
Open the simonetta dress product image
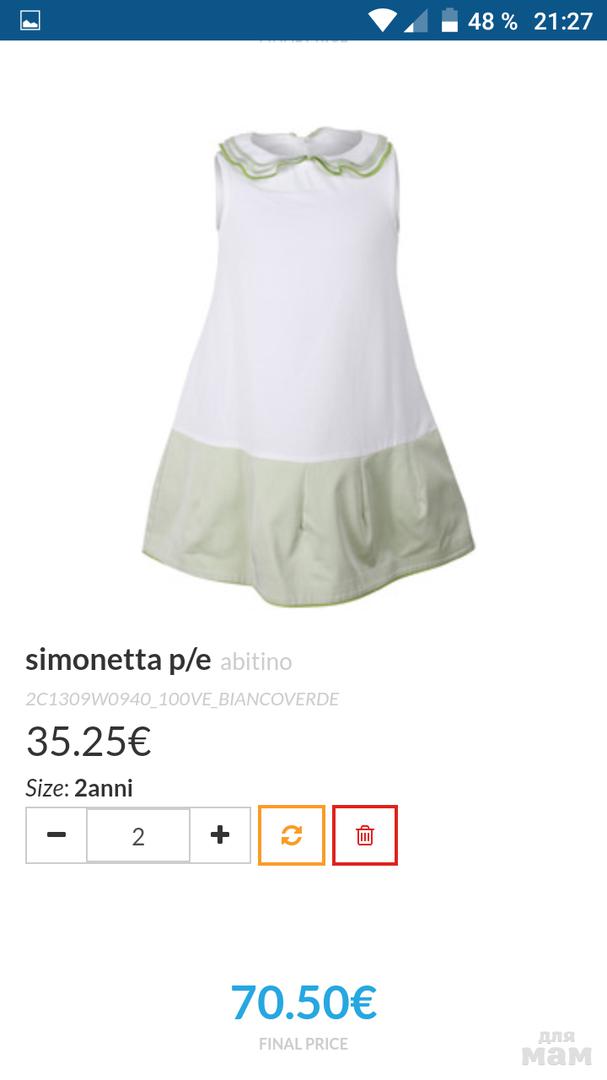click(x=308, y=365)
